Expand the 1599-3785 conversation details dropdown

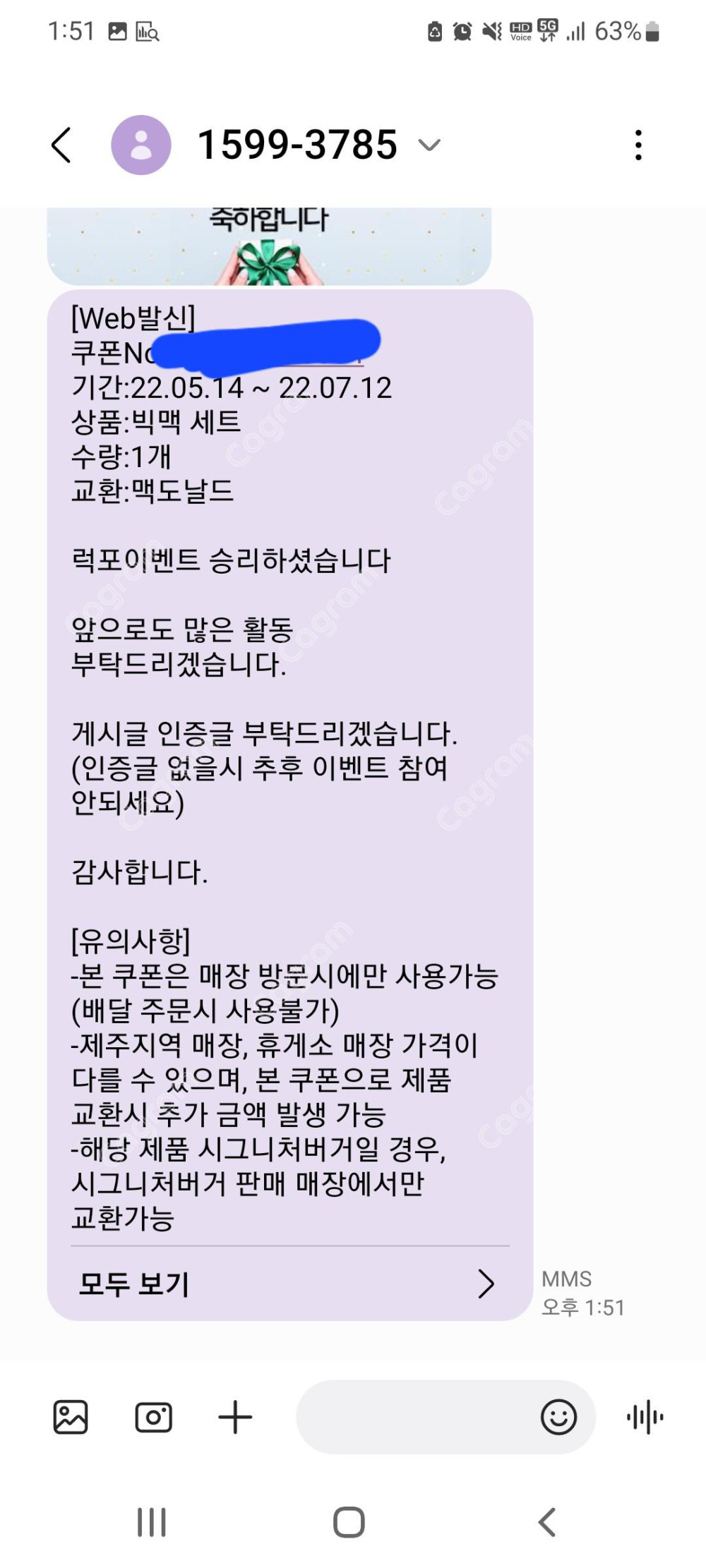[x=429, y=145]
